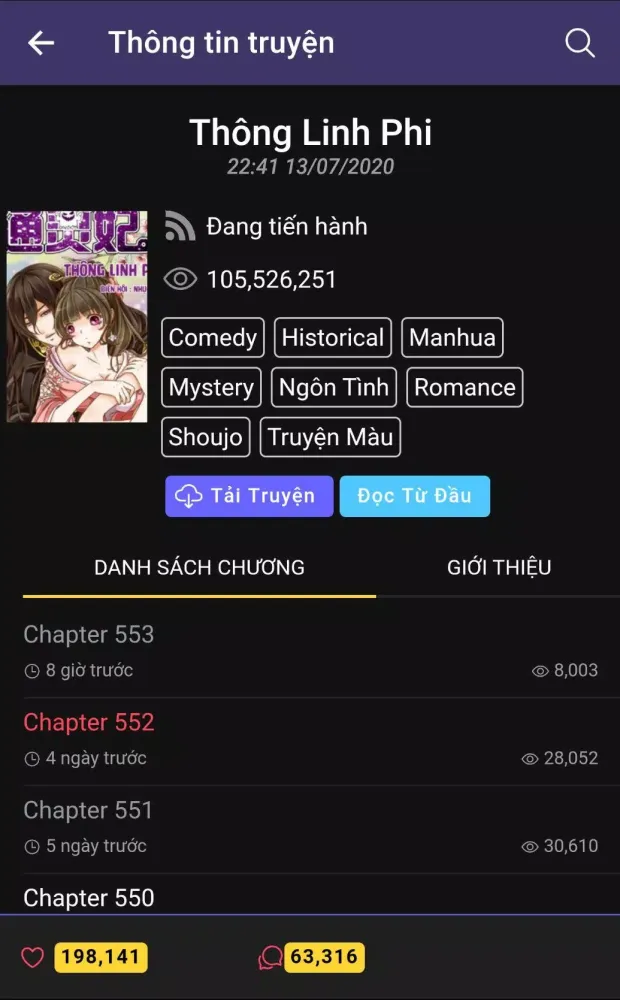Open the Manhua genre tag

pyautogui.click(x=452, y=338)
